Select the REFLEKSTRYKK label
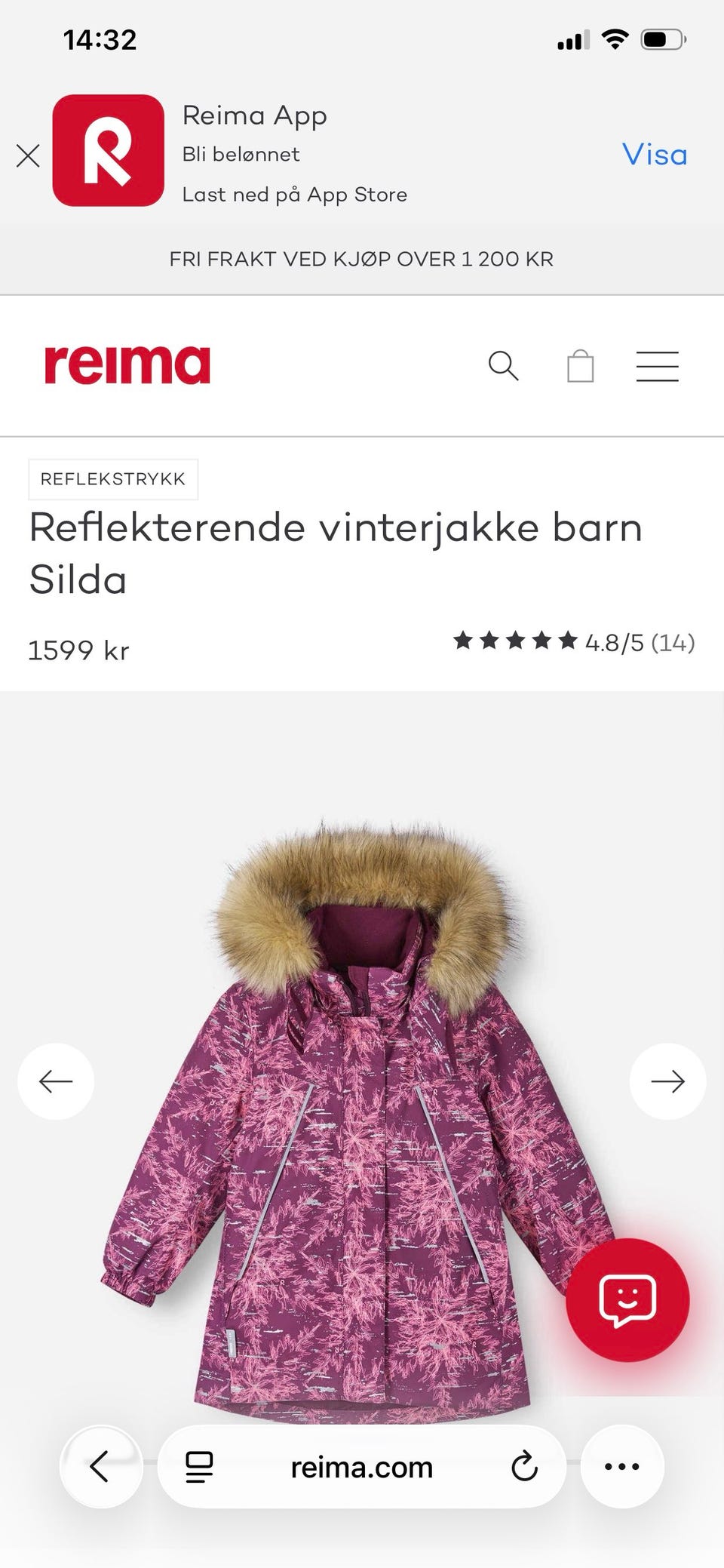This screenshot has height=1568, width=724. [112, 478]
